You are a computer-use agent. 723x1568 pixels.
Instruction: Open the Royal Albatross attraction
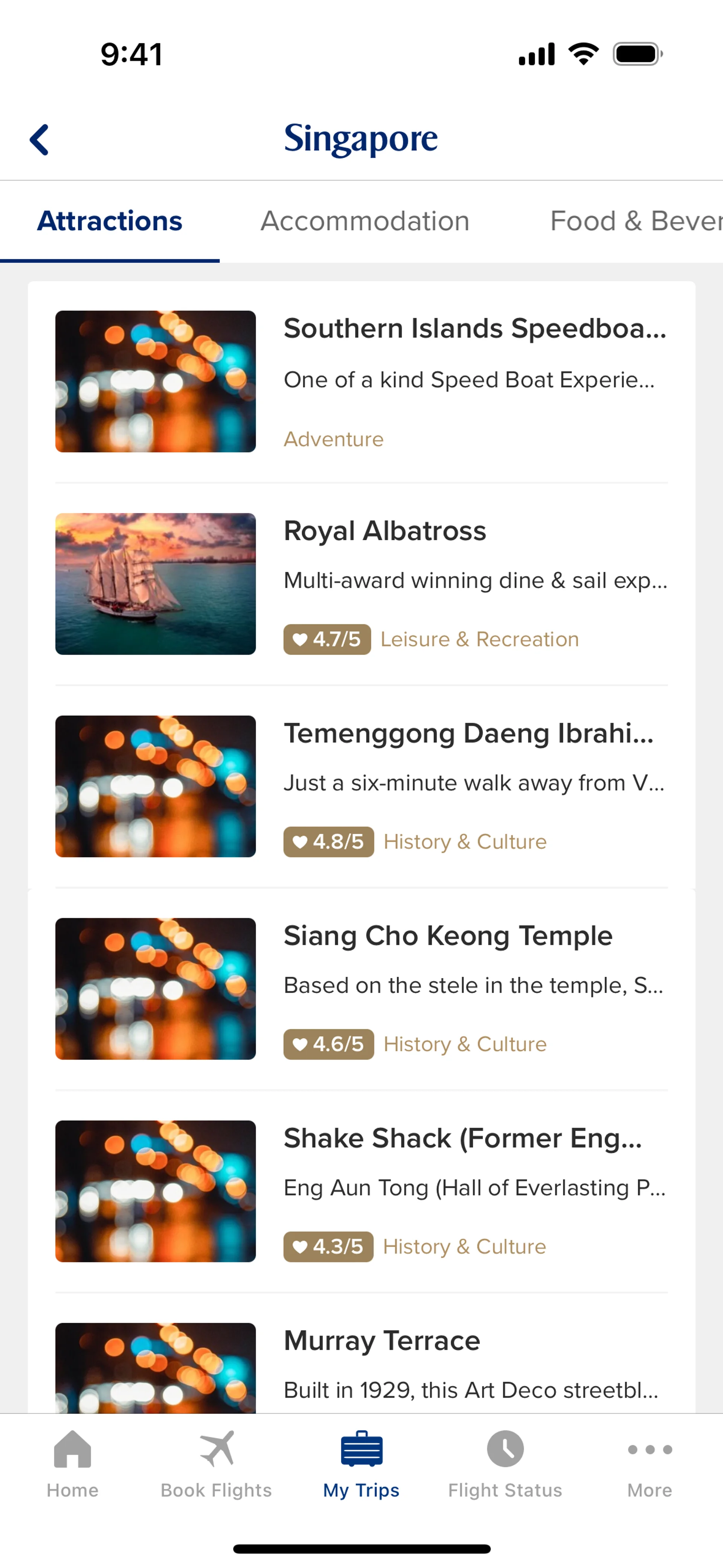384,531
